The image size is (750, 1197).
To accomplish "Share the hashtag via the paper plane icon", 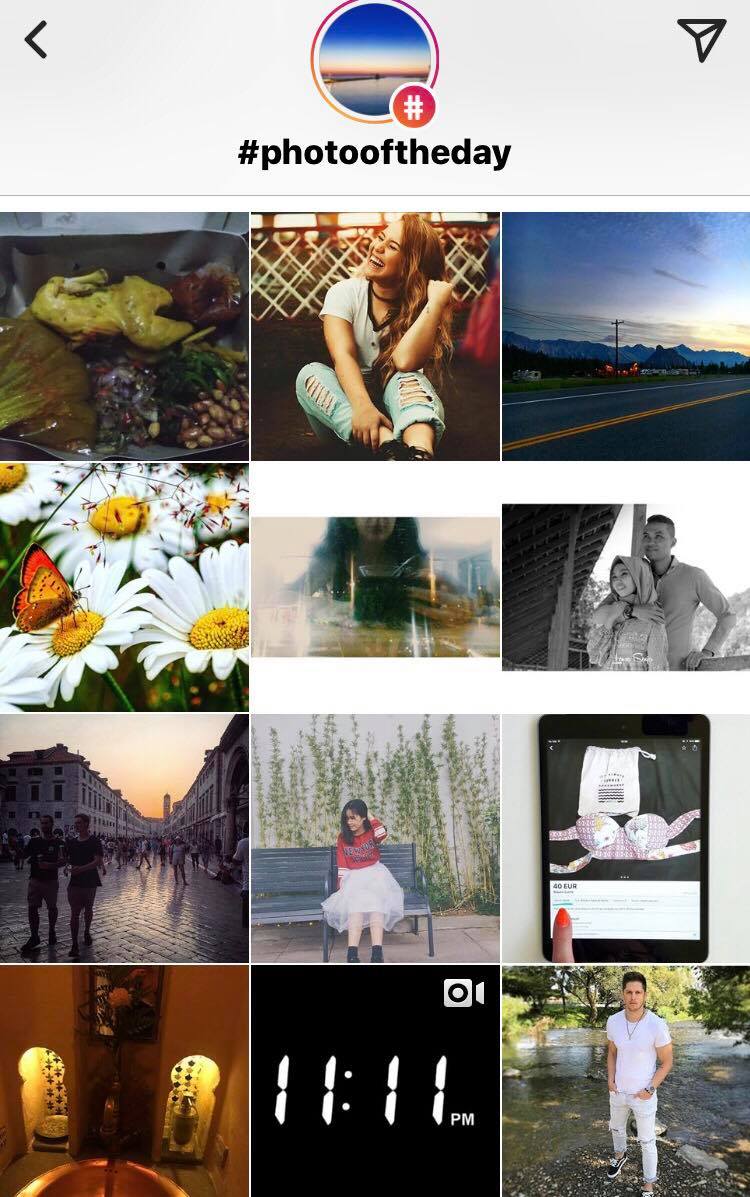I will point(702,40).
